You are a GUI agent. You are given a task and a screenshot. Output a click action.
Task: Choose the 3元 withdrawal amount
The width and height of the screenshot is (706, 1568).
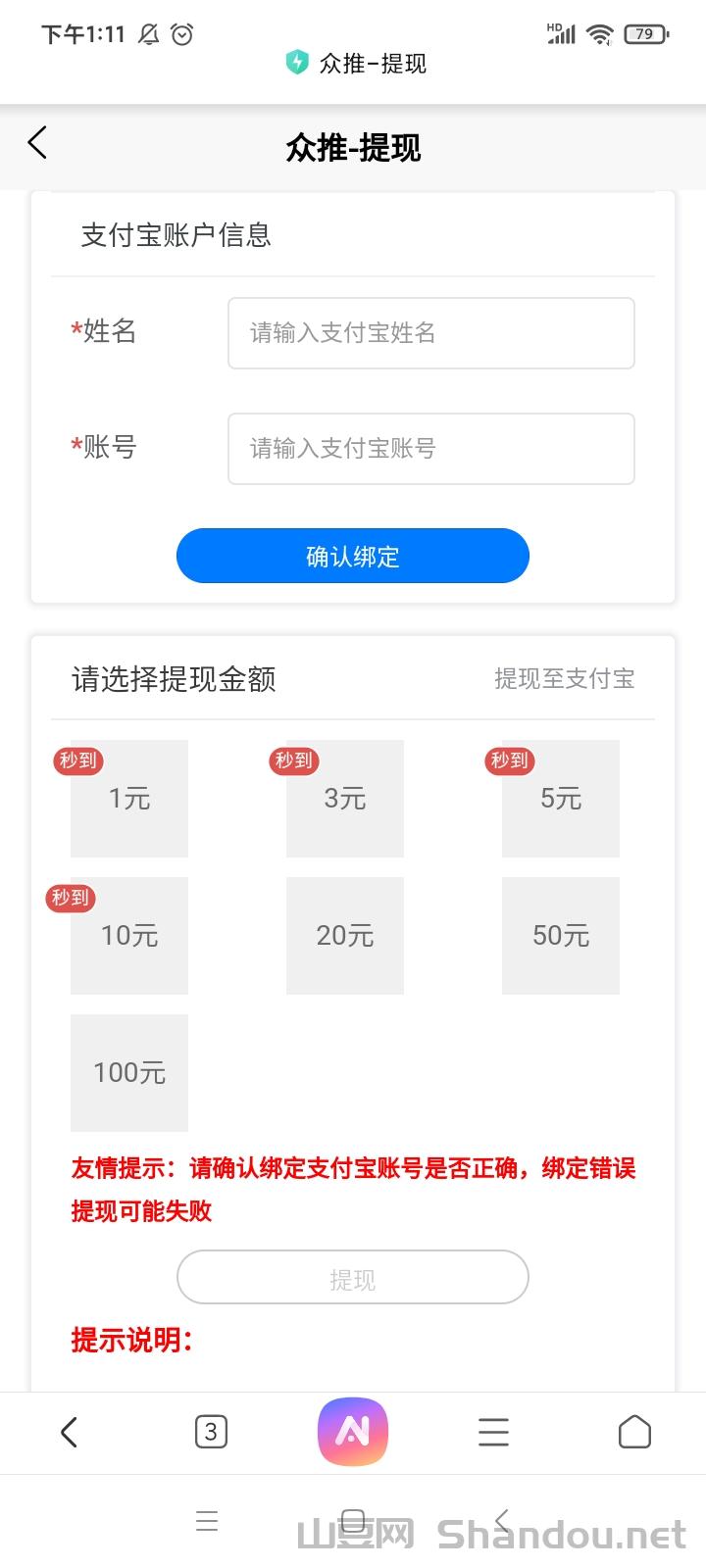pos(345,799)
